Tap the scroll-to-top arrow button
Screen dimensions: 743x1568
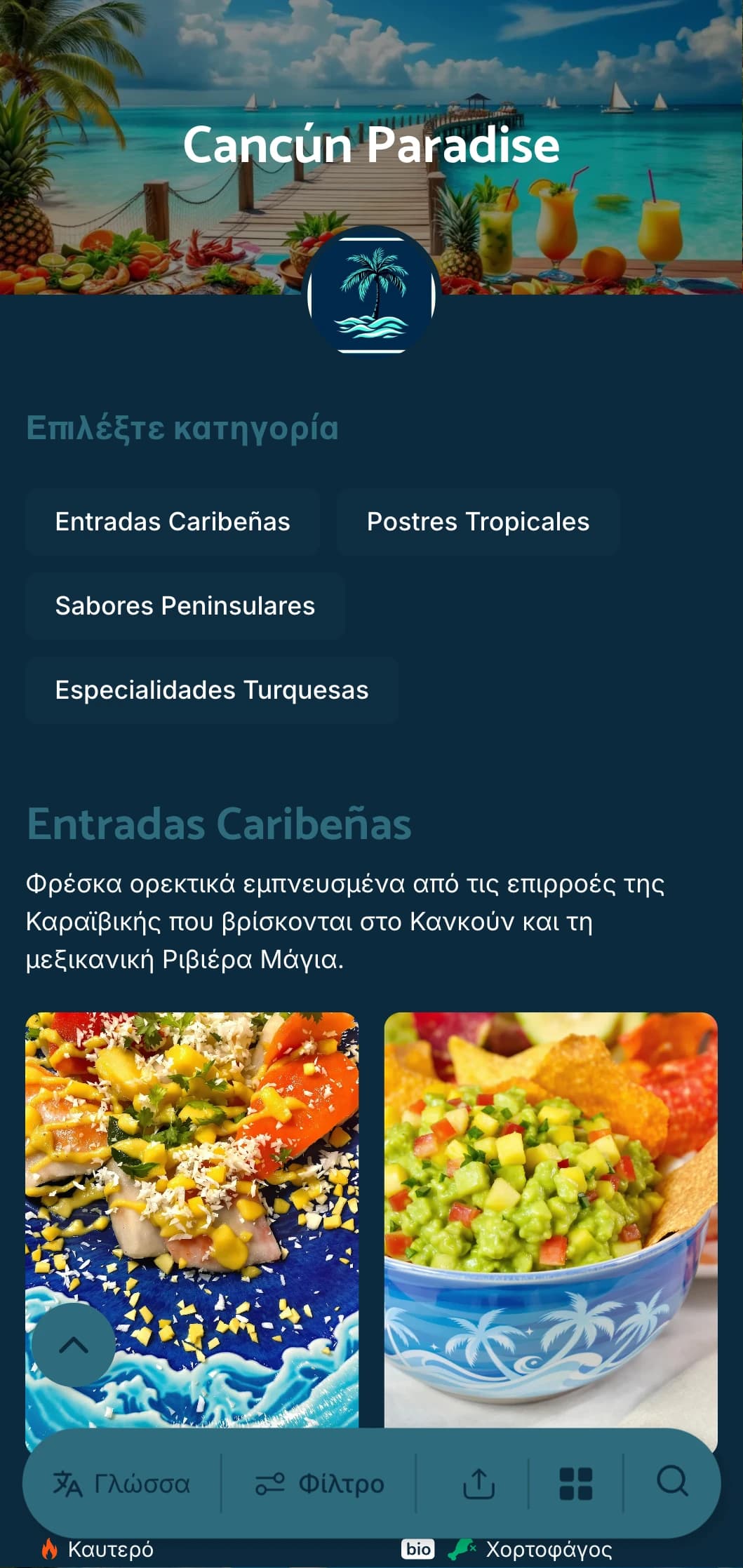point(74,1345)
